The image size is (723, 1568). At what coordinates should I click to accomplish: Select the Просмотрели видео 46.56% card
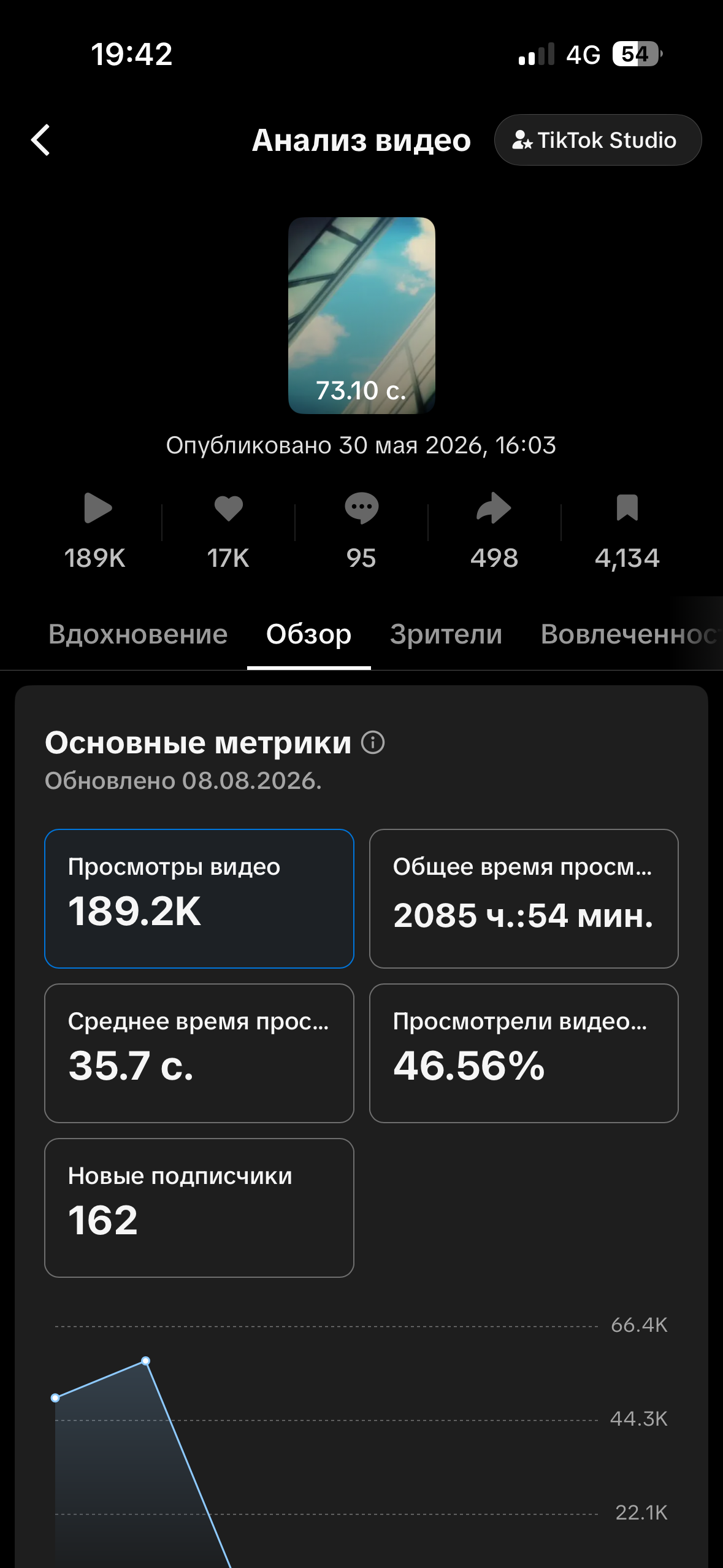click(x=524, y=1053)
